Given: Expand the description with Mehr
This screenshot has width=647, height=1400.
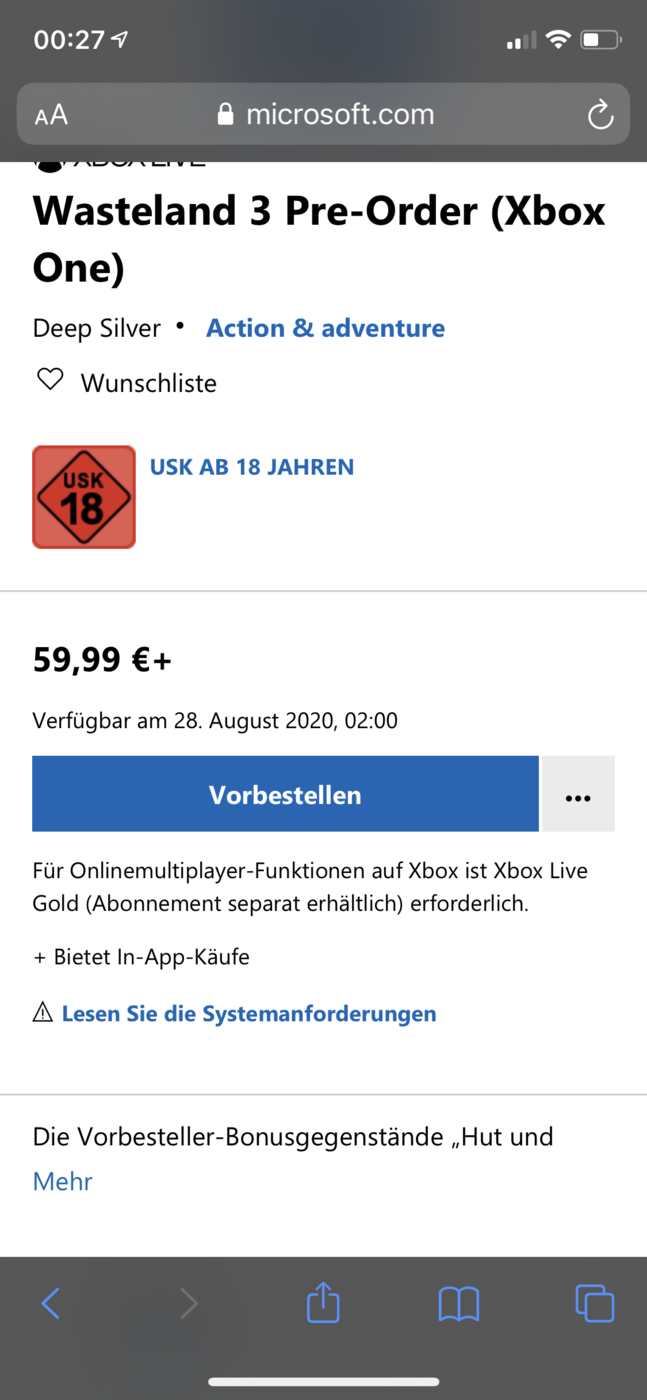Looking at the screenshot, I should pos(62,1181).
